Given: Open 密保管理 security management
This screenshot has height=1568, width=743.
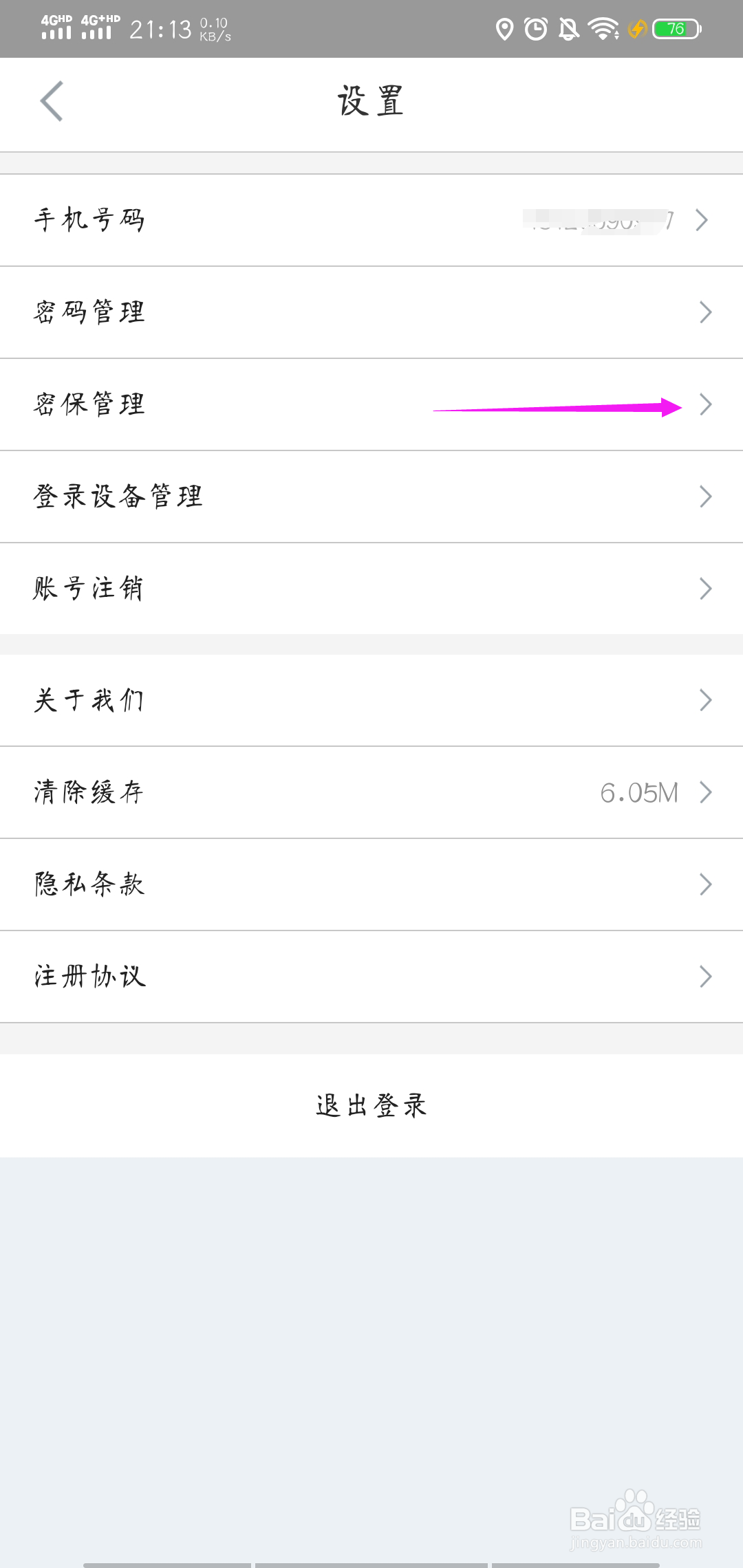Looking at the screenshot, I should [371, 404].
